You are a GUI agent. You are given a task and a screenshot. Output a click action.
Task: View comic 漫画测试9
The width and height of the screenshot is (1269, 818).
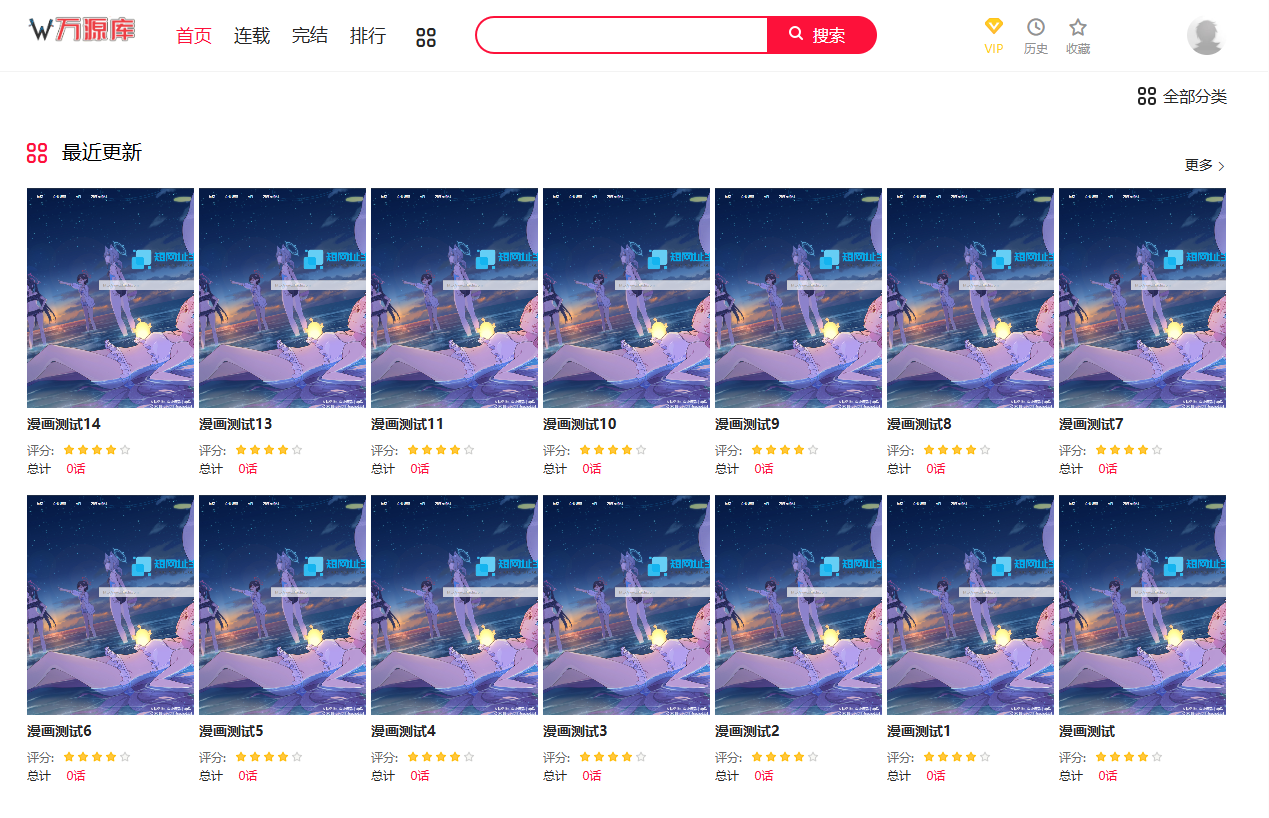click(798, 298)
